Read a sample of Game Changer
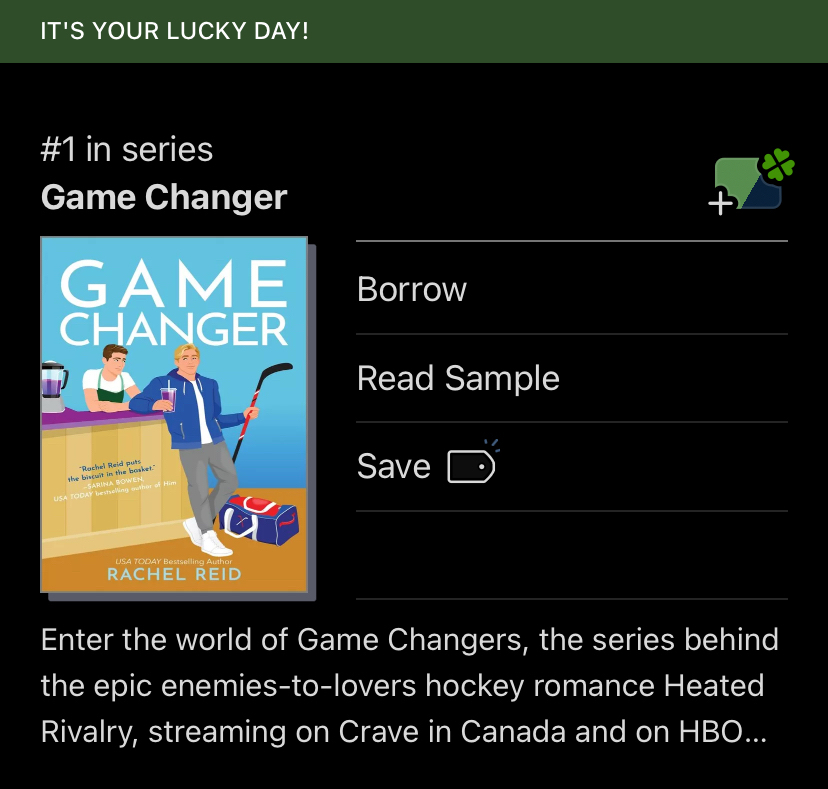The width and height of the screenshot is (828, 789). (458, 379)
